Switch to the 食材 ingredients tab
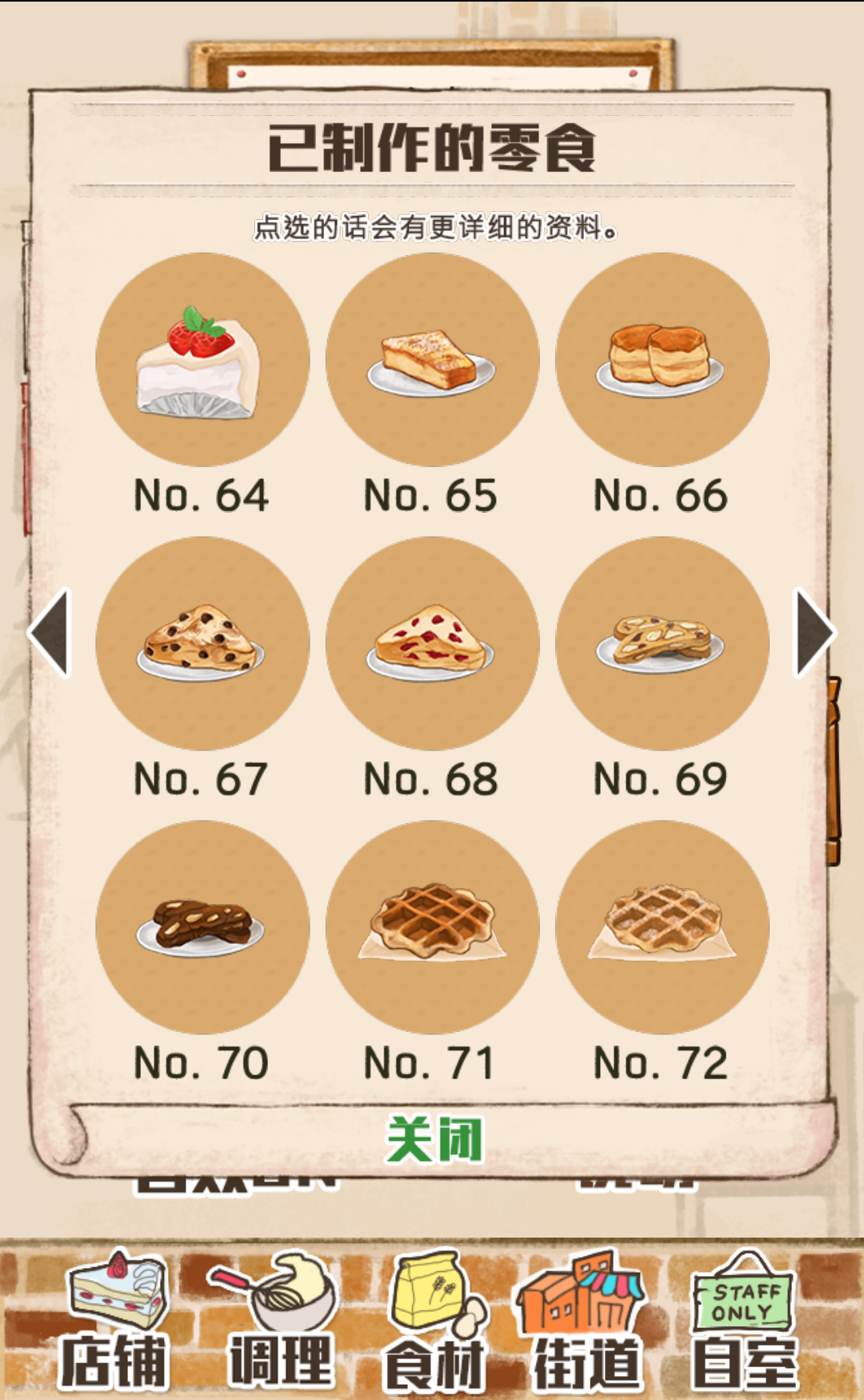 pyautogui.click(x=434, y=1320)
